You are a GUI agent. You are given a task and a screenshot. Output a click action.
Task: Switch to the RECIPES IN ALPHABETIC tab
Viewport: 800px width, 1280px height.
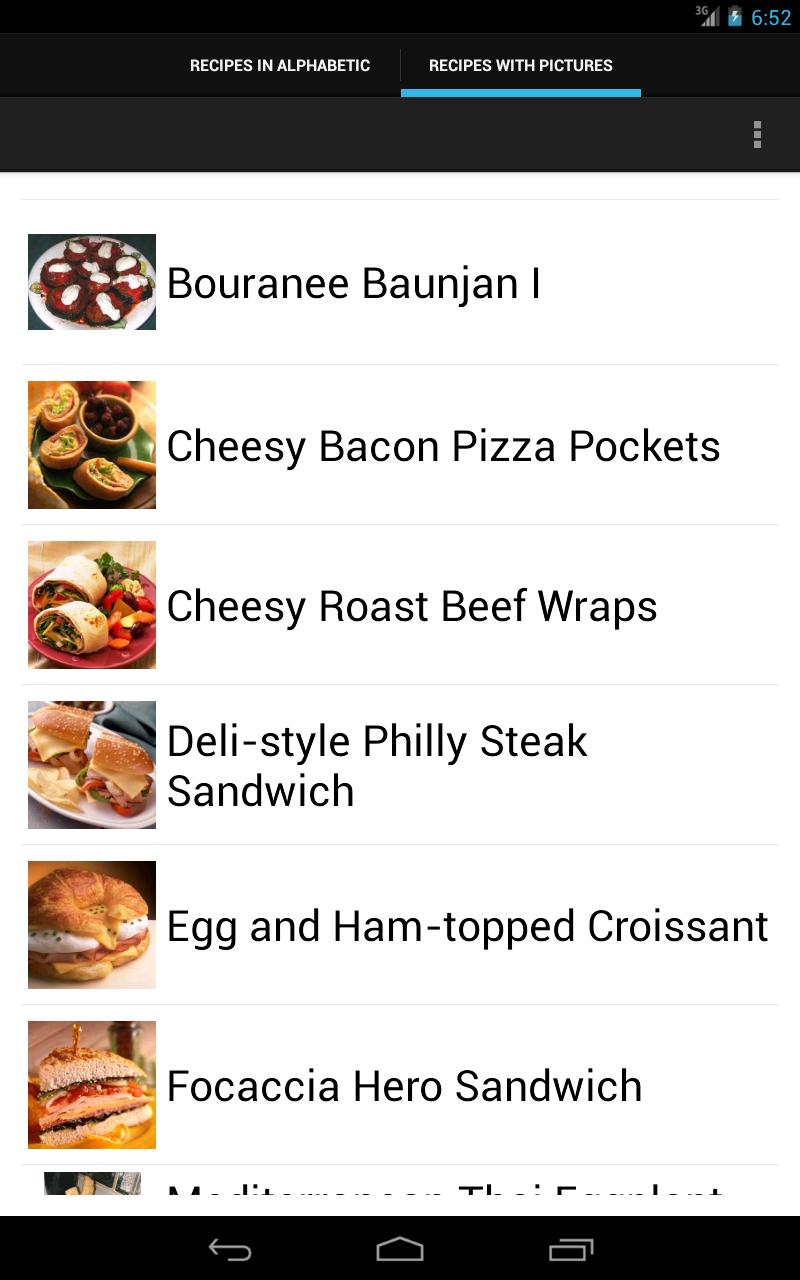click(x=280, y=65)
